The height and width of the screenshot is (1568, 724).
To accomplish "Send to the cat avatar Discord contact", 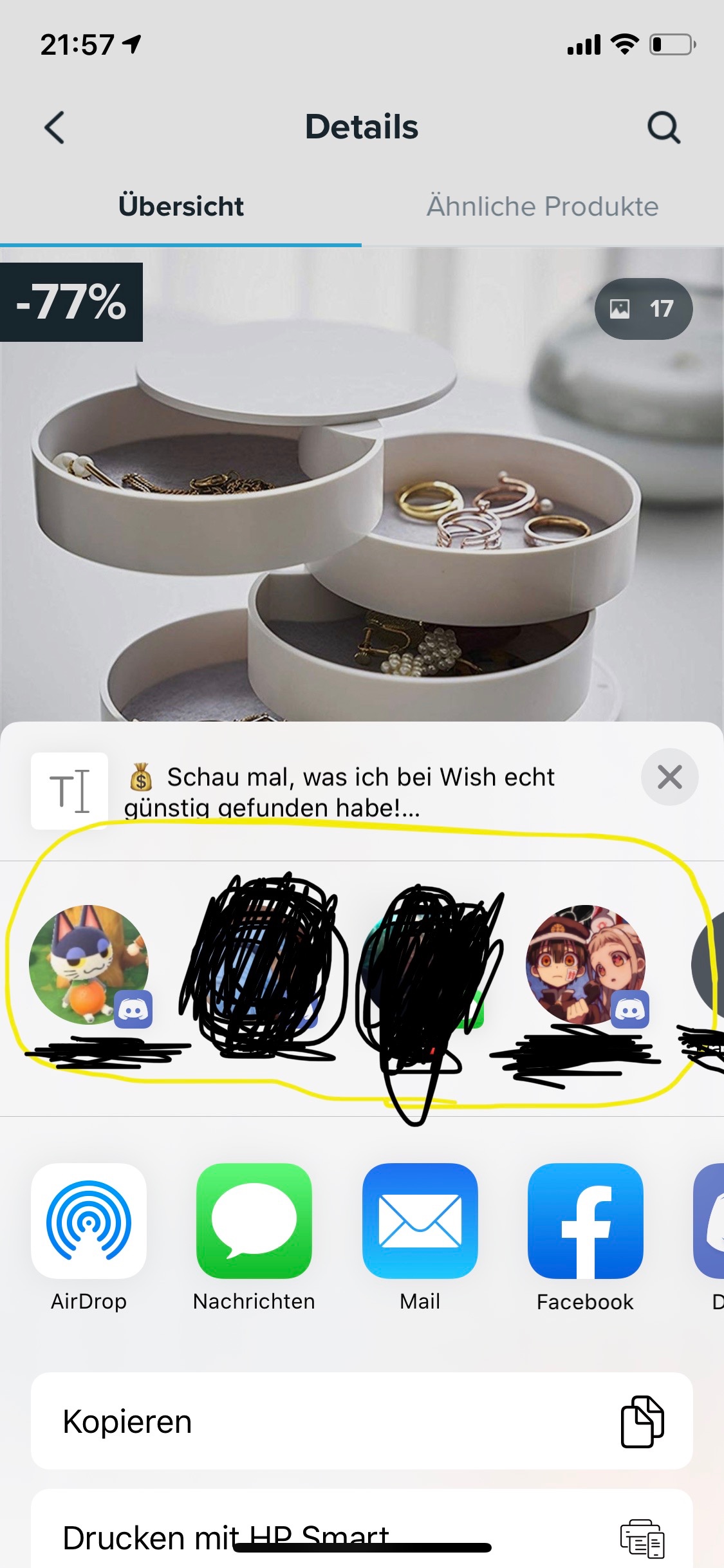I will pyautogui.click(x=89, y=964).
